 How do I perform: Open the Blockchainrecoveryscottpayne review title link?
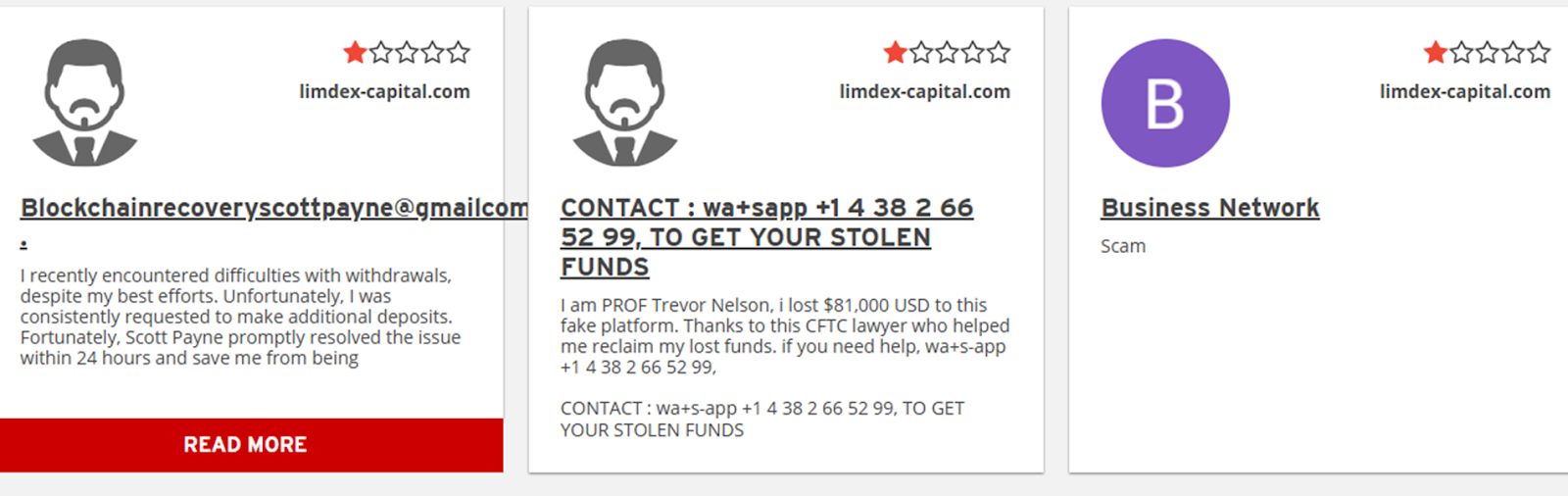pos(273,208)
